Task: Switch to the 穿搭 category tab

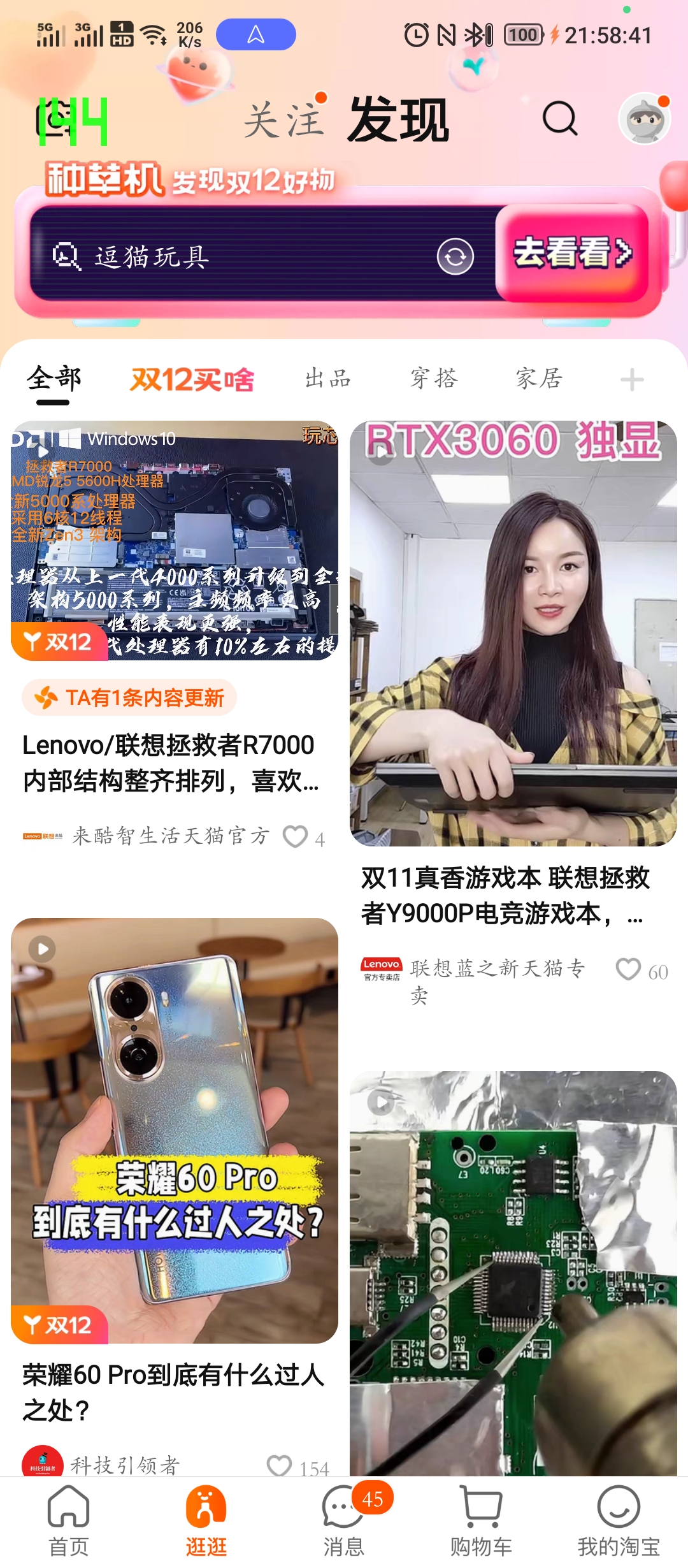Action: click(434, 379)
